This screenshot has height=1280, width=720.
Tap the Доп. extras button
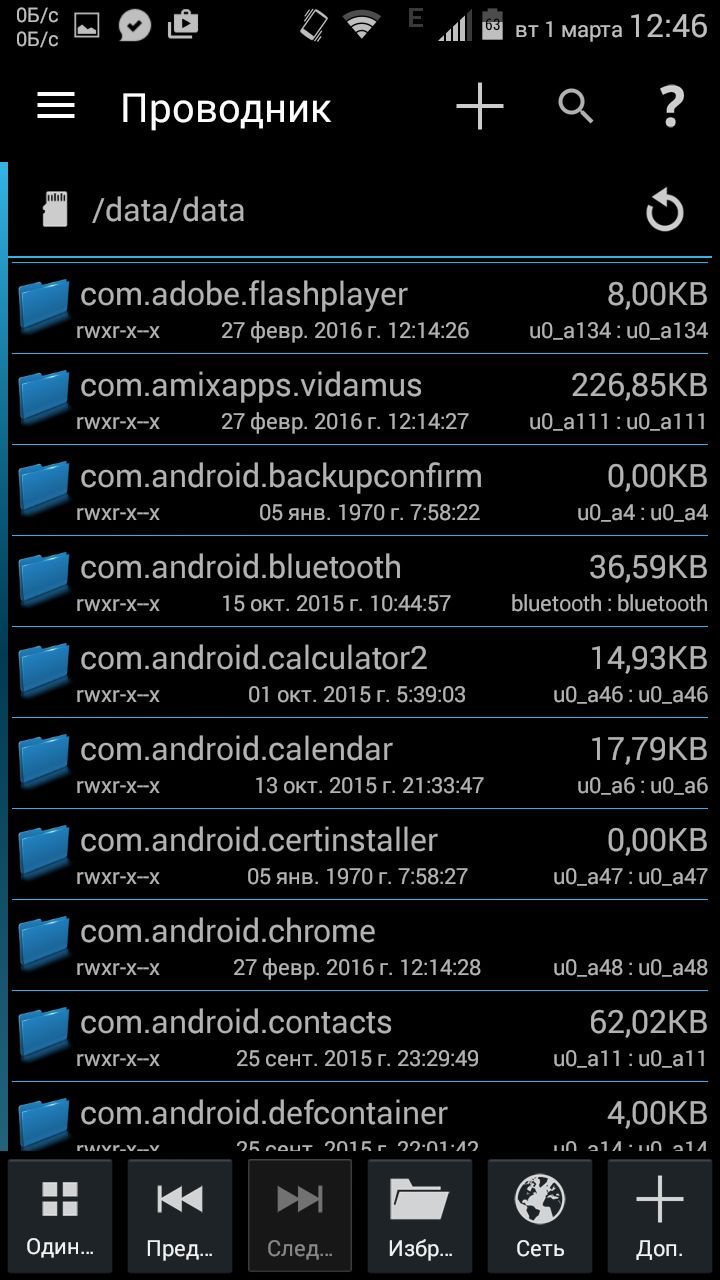click(x=660, y=1216)
